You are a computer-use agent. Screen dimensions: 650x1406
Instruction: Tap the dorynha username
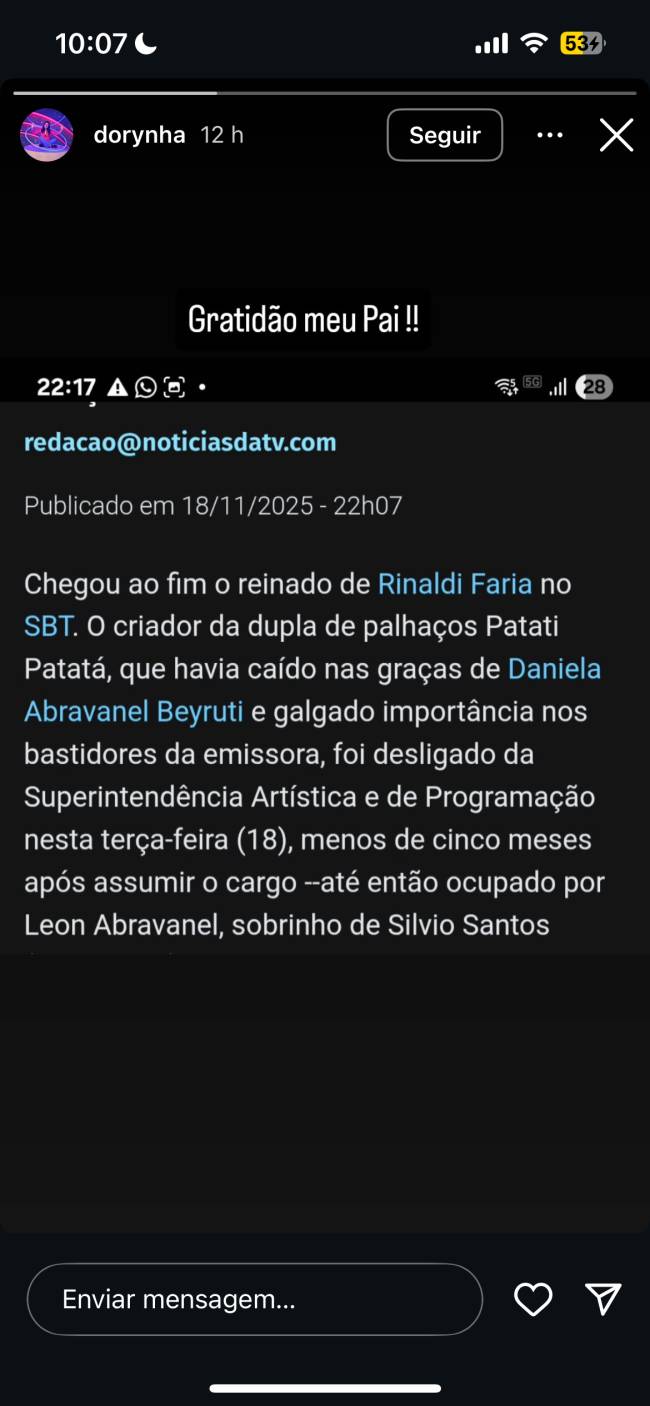point(139,135)
